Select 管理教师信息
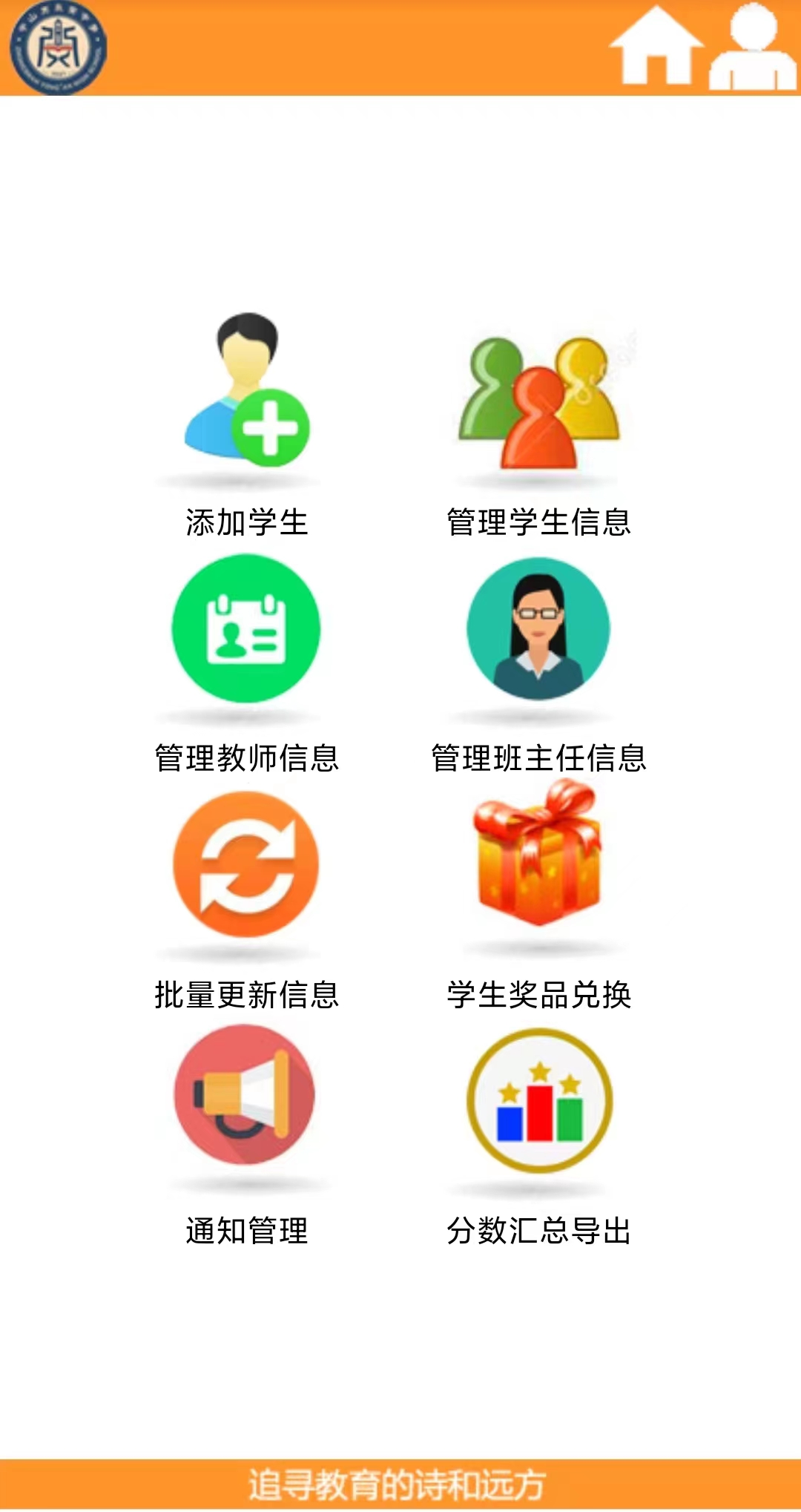Screen dimensions: 801x1512 (247, 663)
